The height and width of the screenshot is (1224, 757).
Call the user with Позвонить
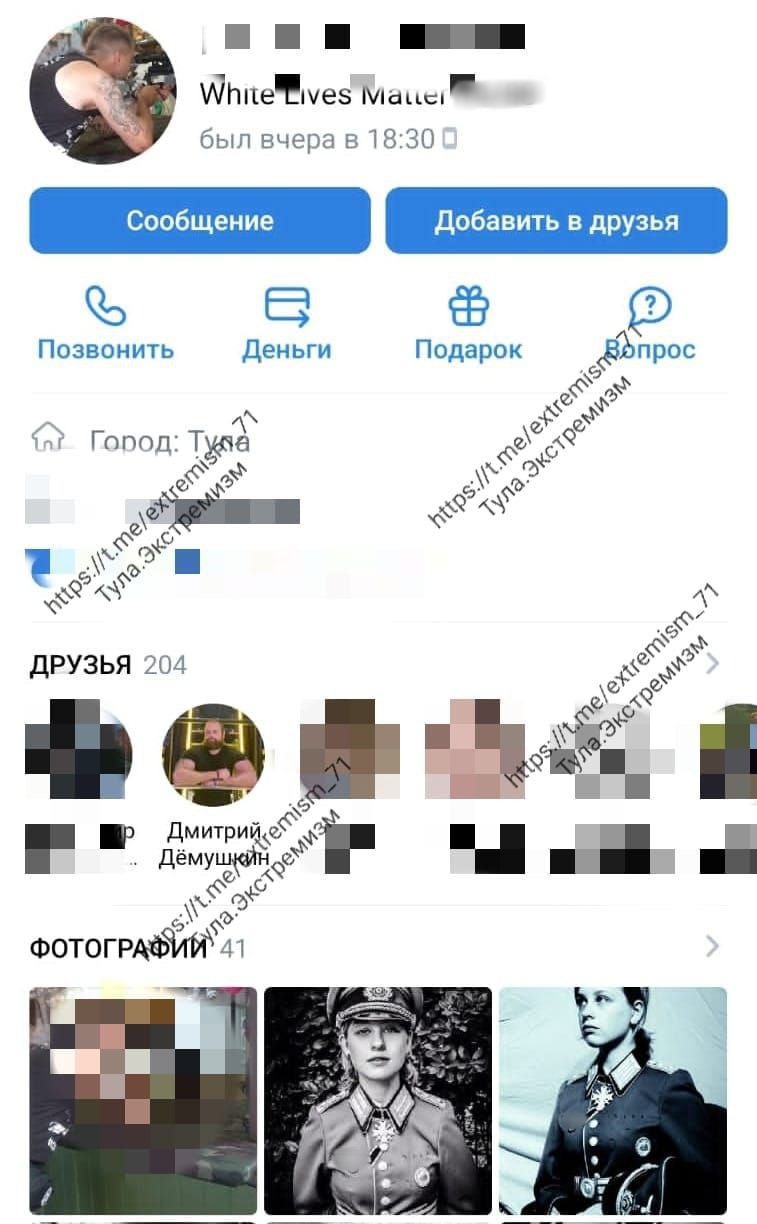click(106, 324)
